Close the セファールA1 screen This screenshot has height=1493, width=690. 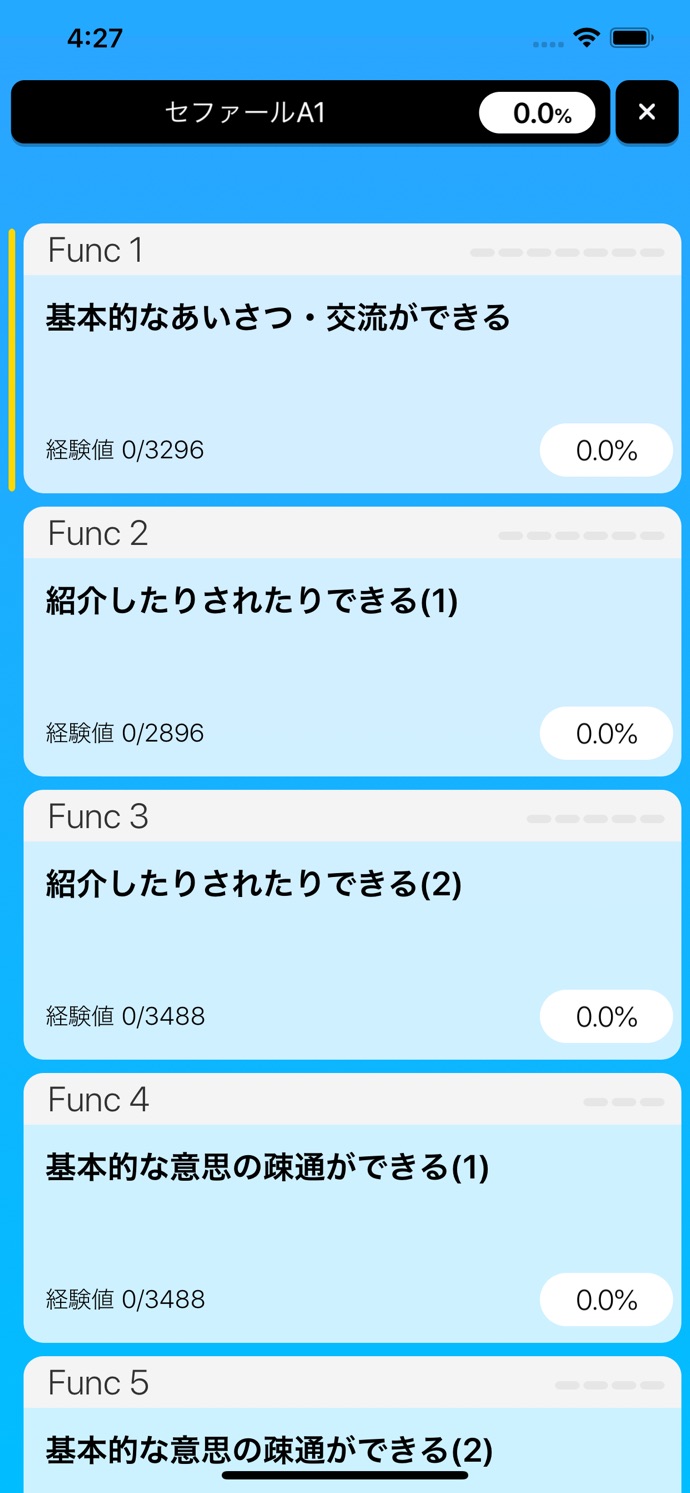click(x=646, y=112)
